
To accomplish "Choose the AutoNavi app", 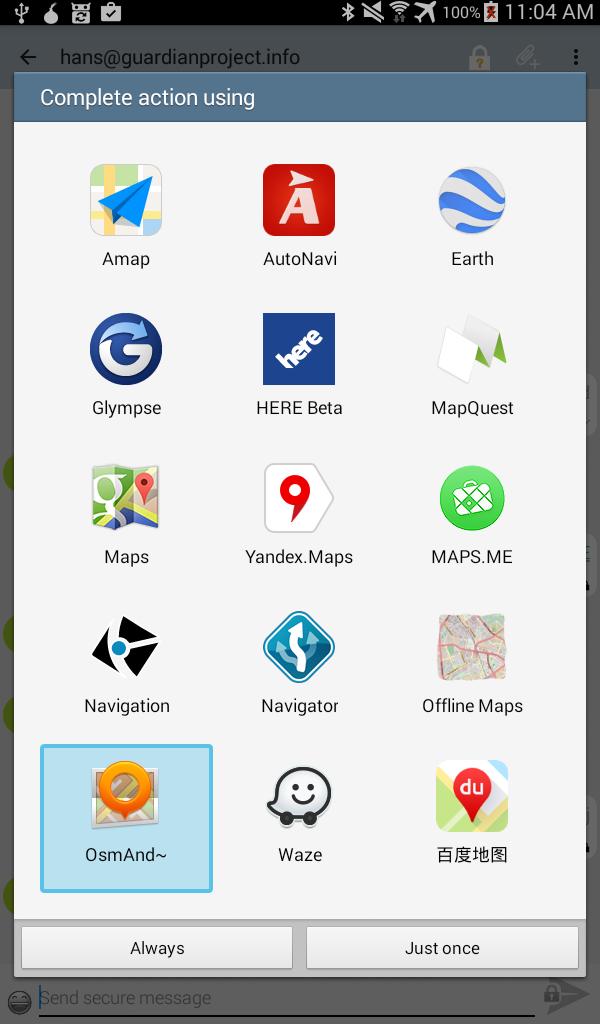I will pos(299,216).
